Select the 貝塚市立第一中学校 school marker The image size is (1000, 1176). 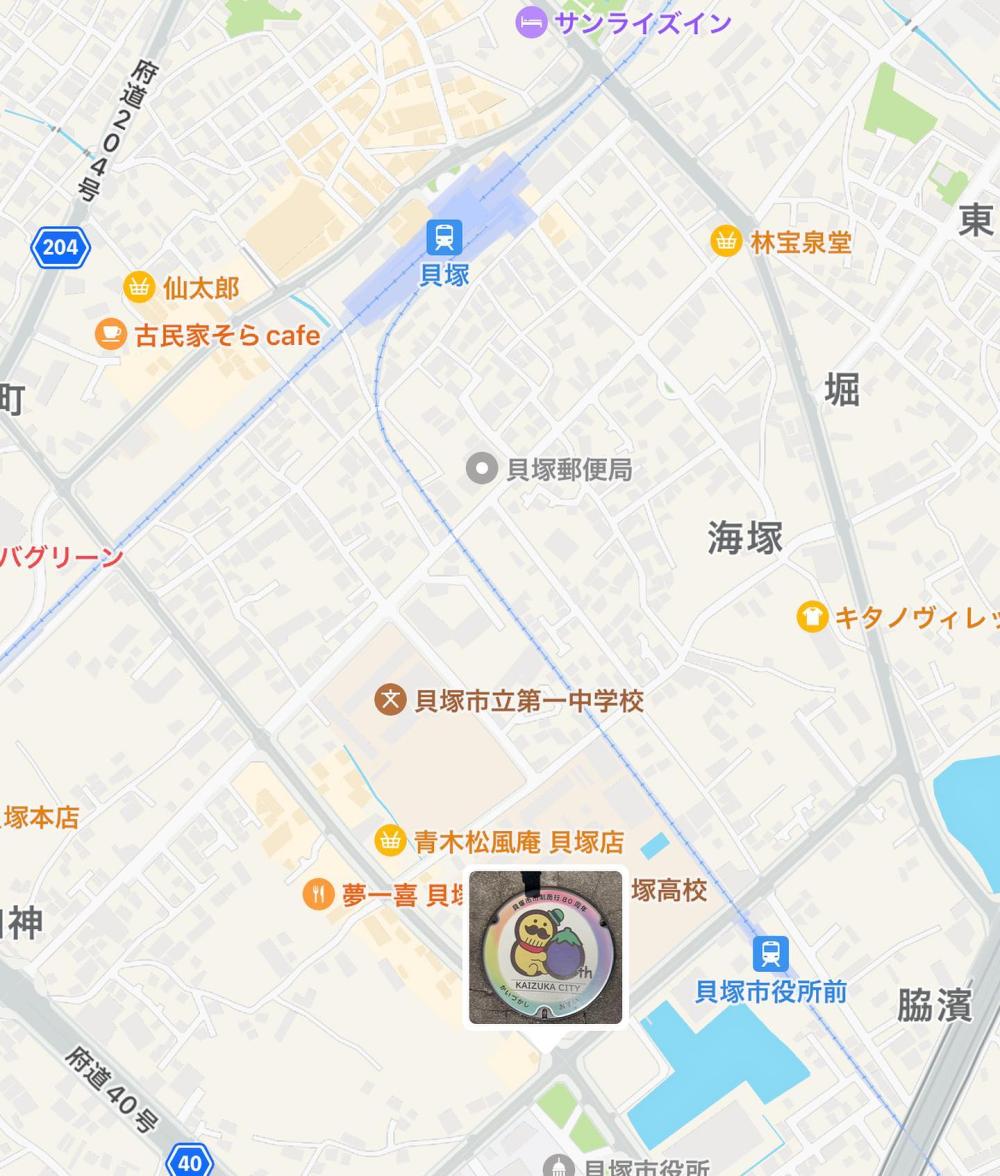(390, 700)
